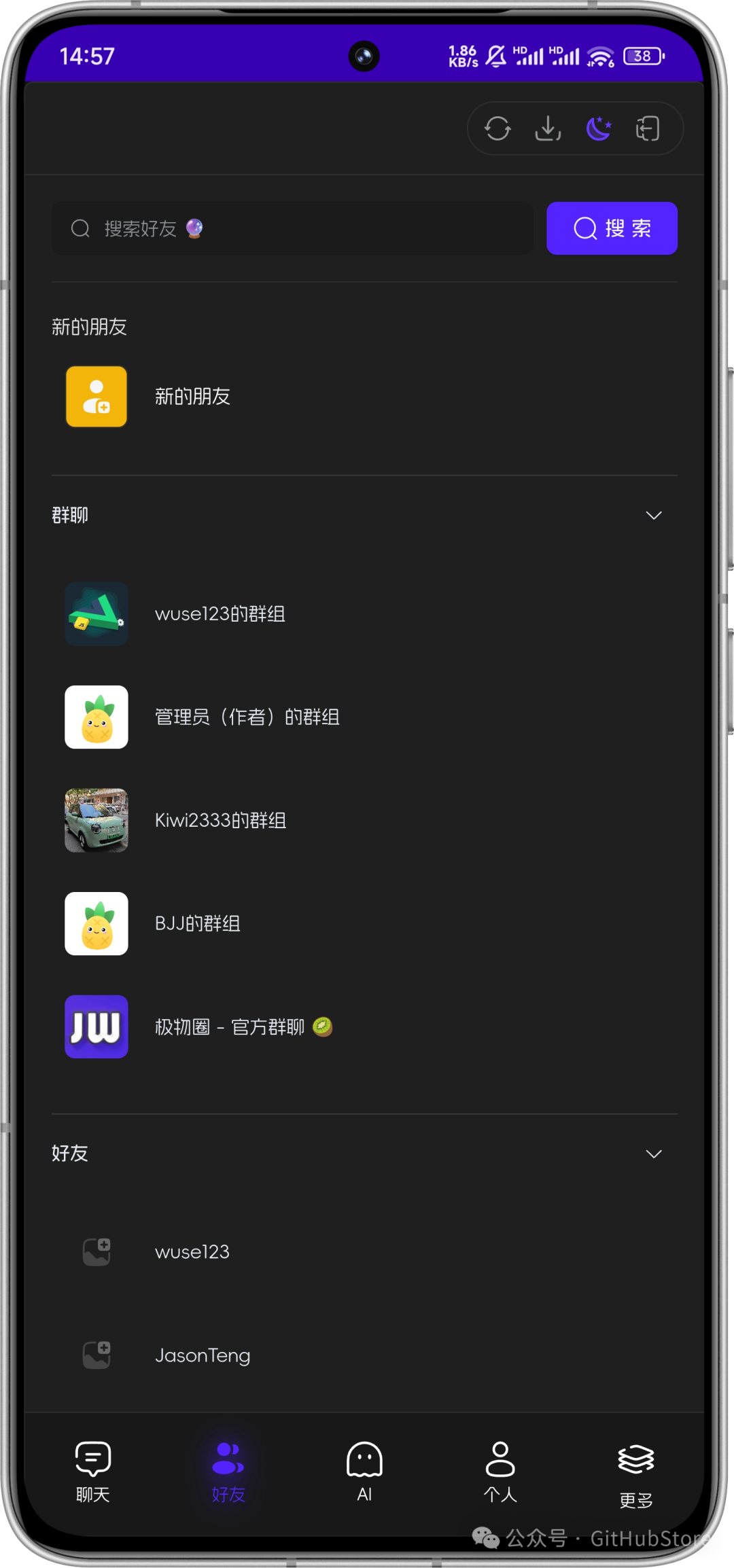Open friend JasonTeng
This screenshot has width=734, height=1568.
(203, 1355)
